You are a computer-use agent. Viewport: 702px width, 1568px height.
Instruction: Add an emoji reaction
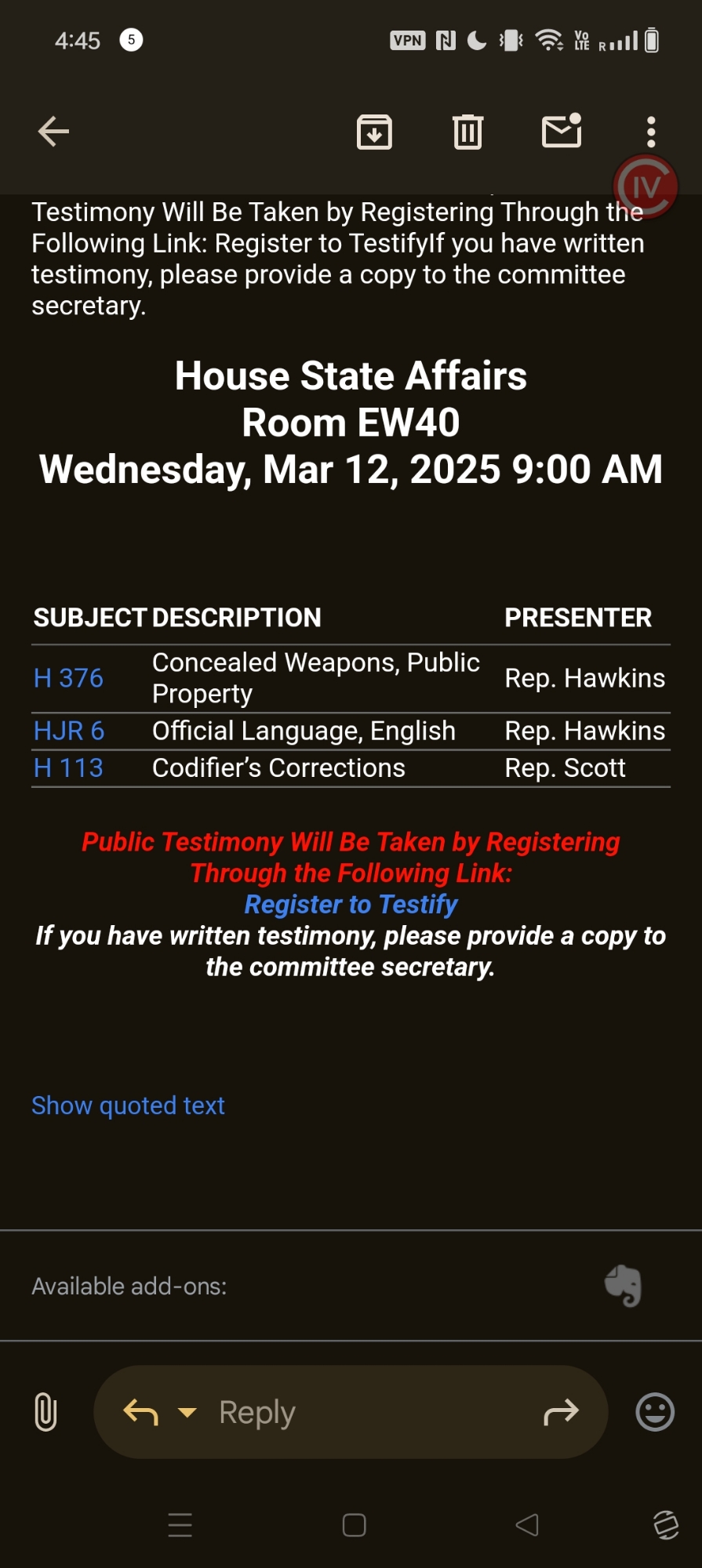(x=654, y=1412)
